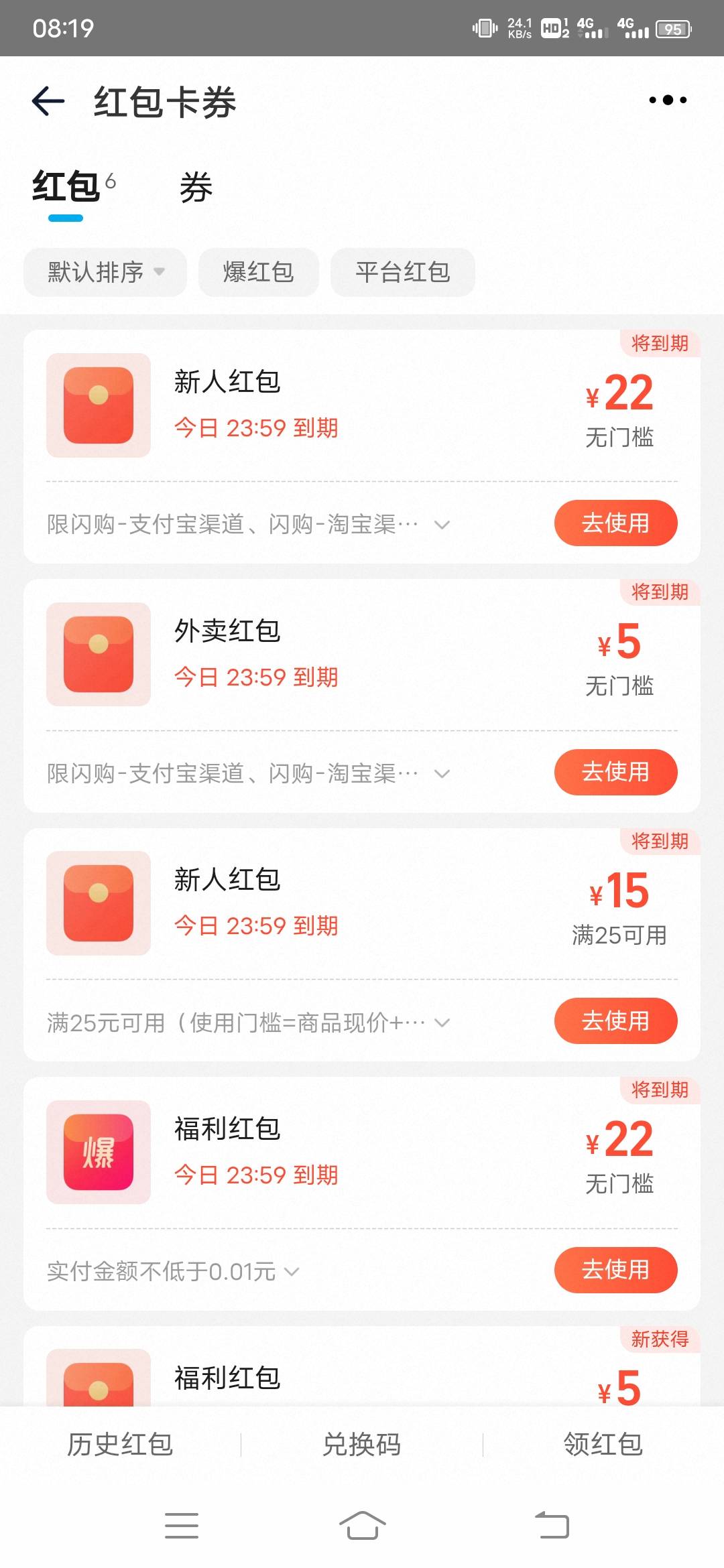
Task: Open 兑换码 redemption code entry
Action: click(x=362, y=1445)
